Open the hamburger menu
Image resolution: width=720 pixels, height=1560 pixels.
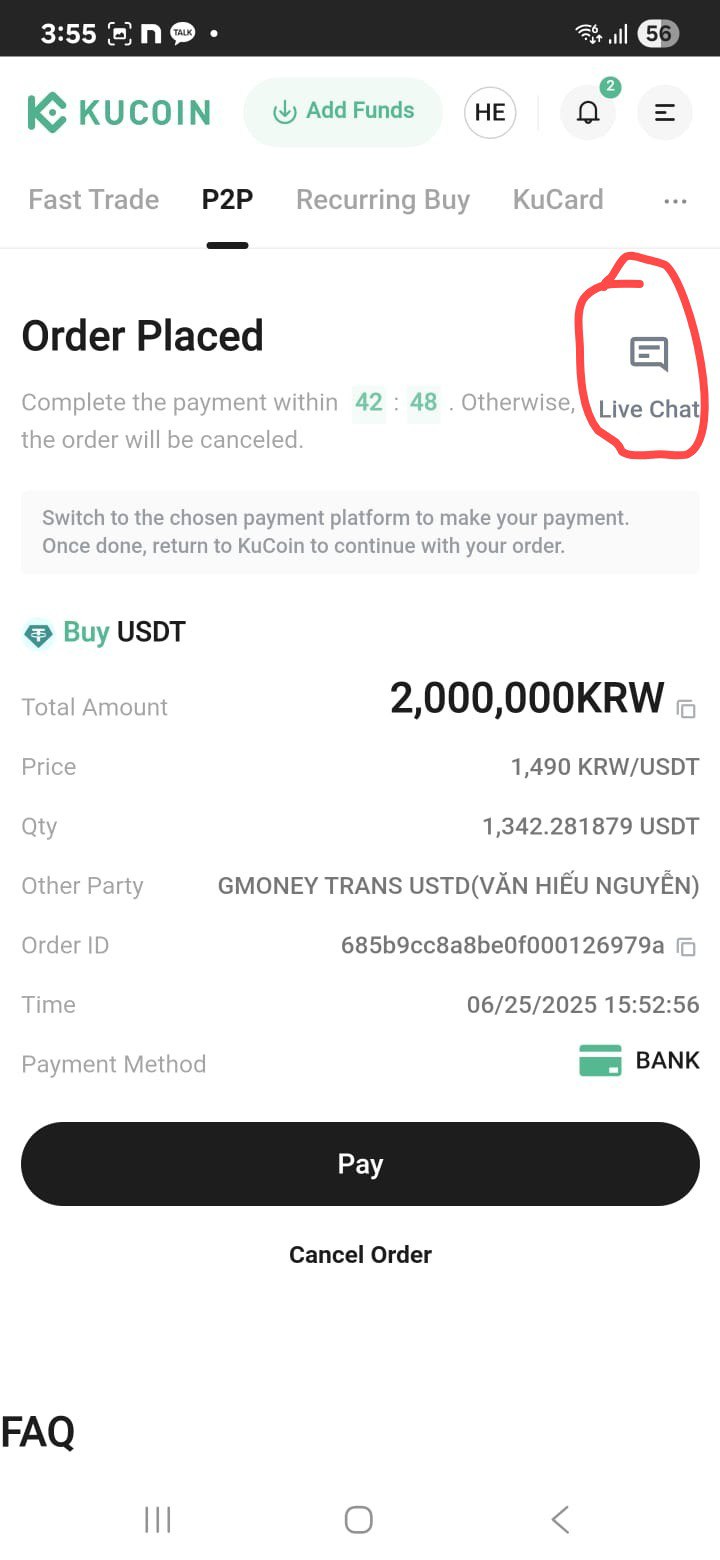pos(665,112)
